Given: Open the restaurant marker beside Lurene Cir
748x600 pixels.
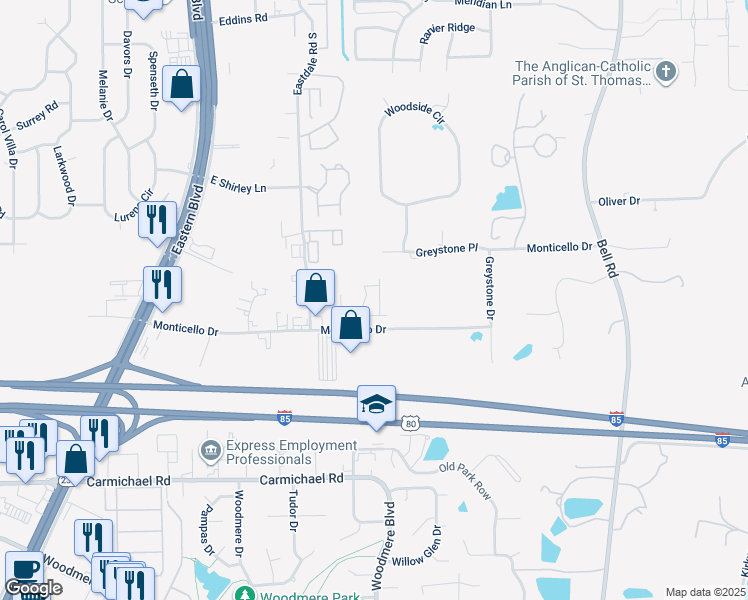Looking at the screenshot, I should (x=157, y=221).
